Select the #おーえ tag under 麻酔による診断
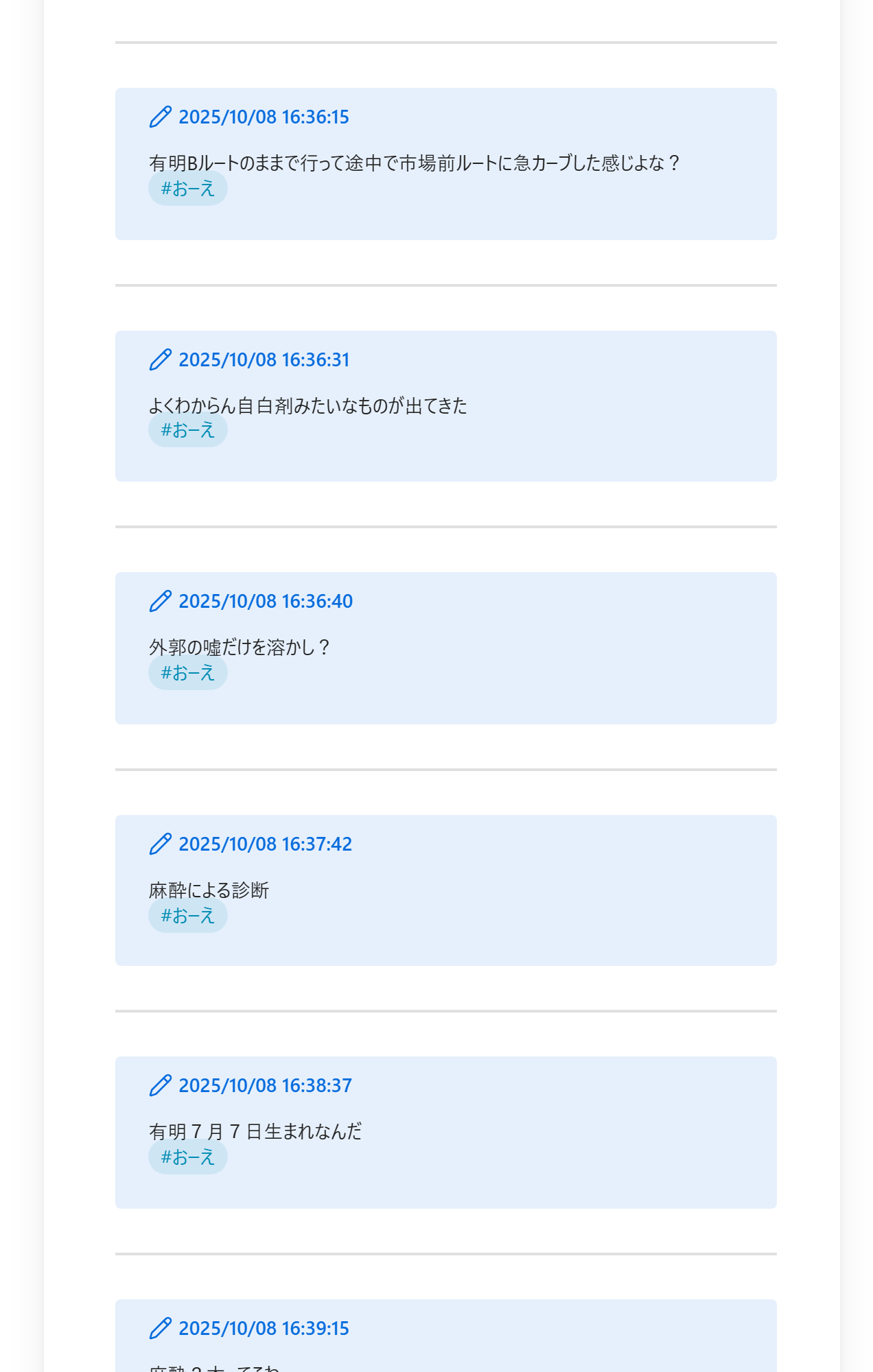Viewport: 873px width, 1372px height. pyautogui.click(x=188, y=916)
